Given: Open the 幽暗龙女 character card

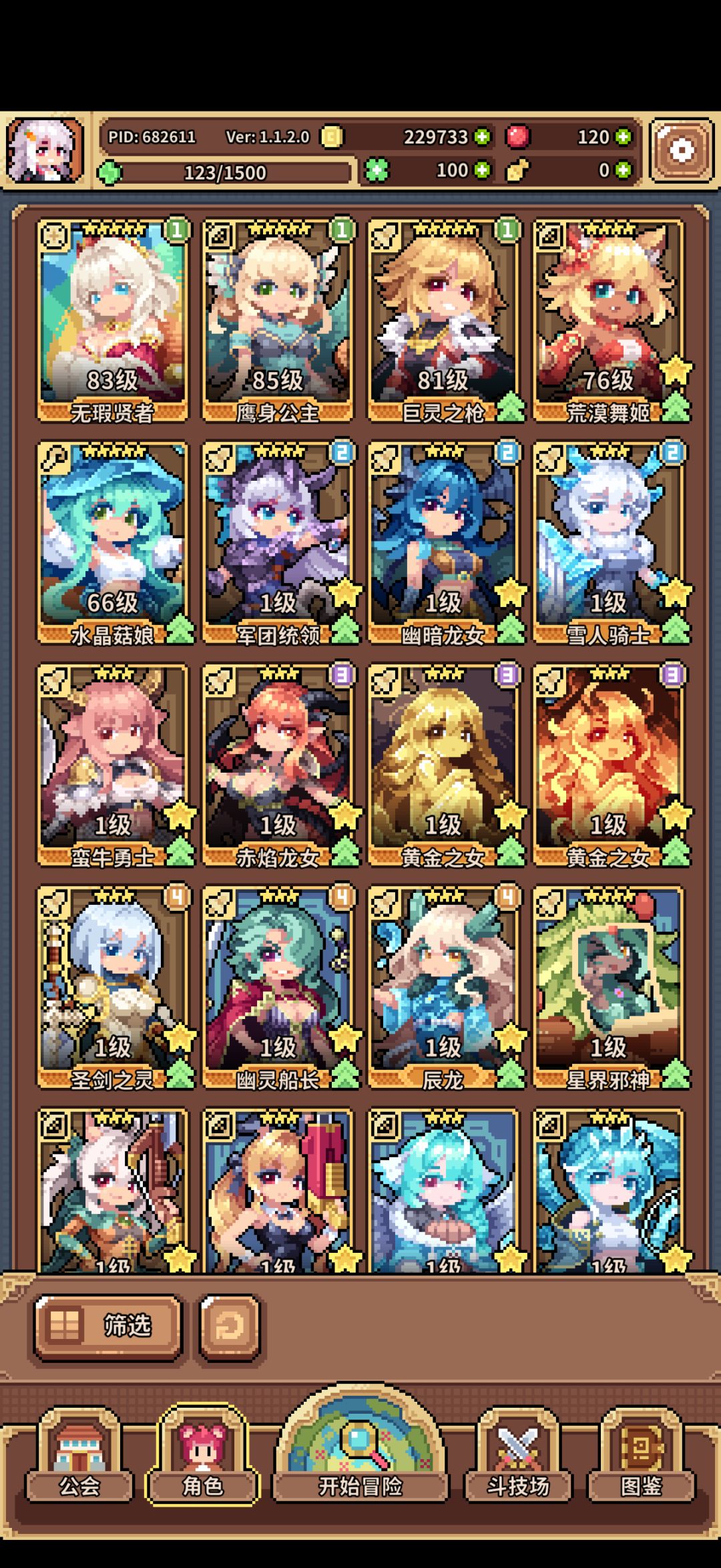Looking at the screenshot, I should click(443, 543).
